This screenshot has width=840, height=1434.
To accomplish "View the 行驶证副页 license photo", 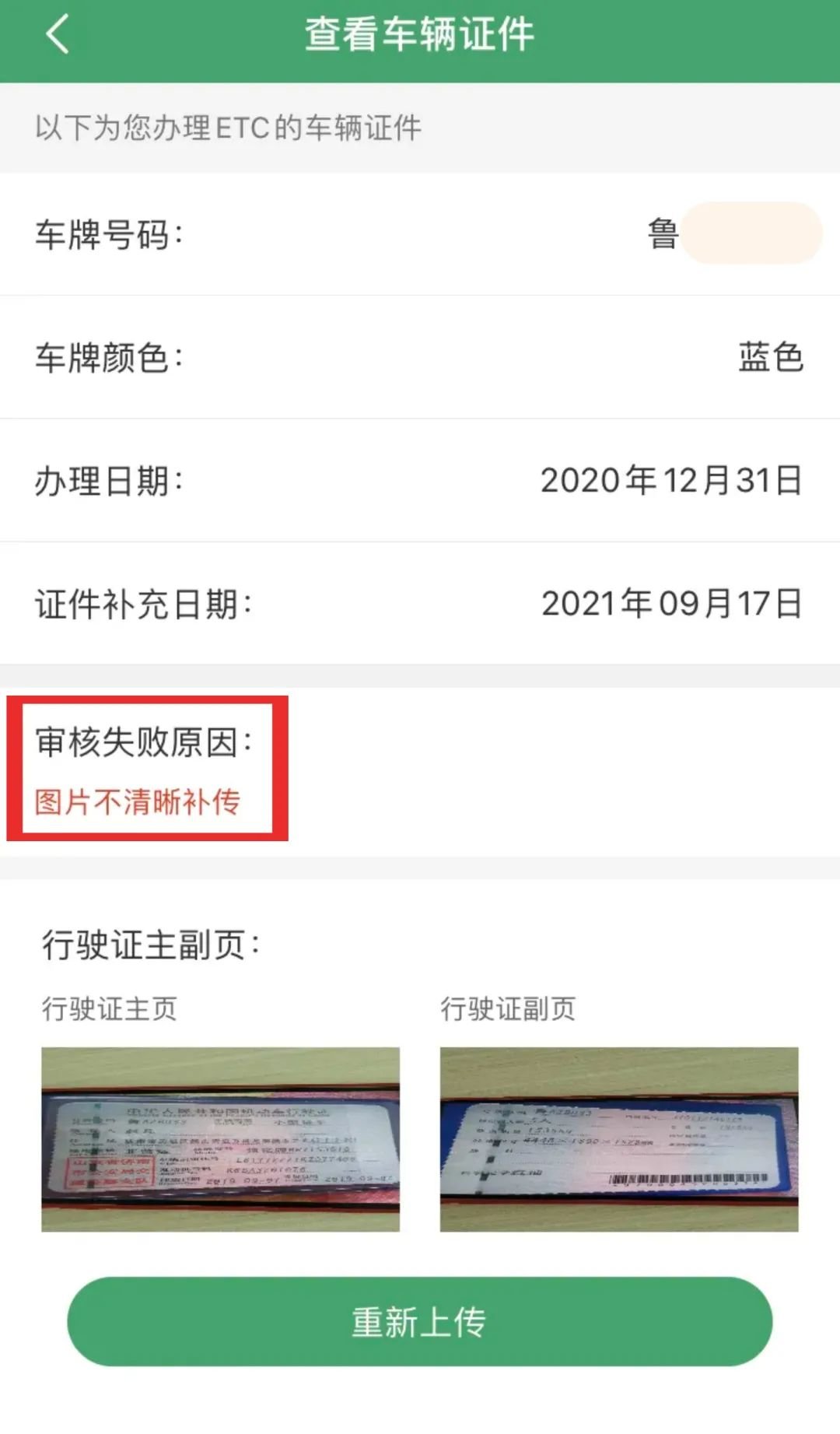I will click(619, 1139).
